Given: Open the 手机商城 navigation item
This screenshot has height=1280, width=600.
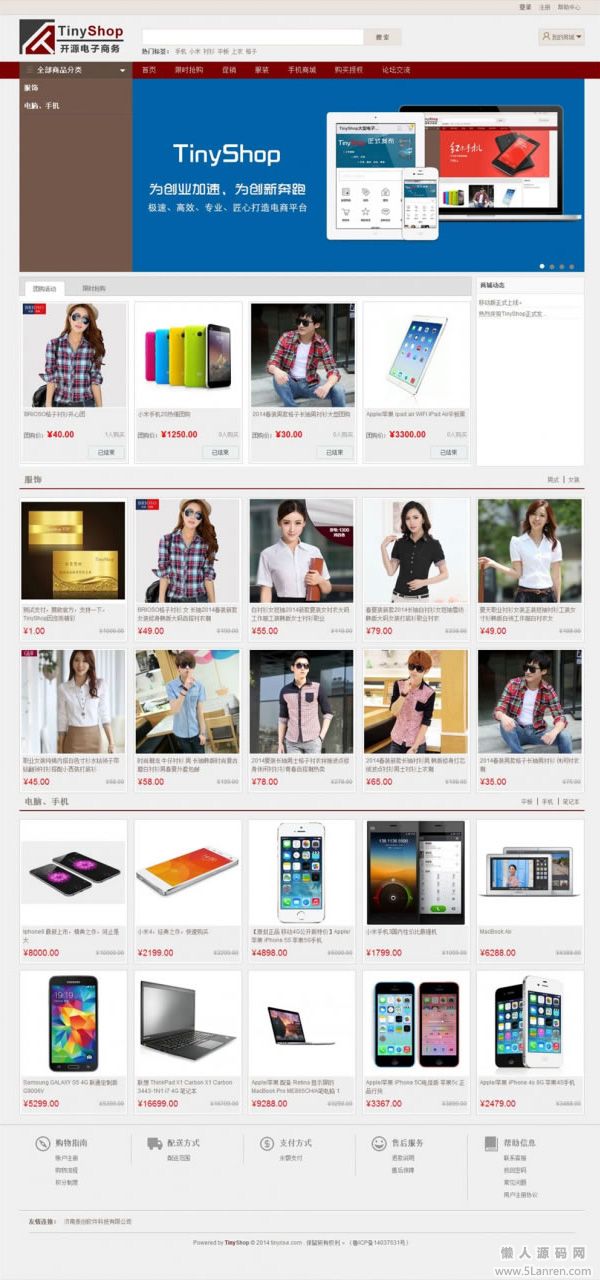Looking at the screenshot, I should 301,70.
